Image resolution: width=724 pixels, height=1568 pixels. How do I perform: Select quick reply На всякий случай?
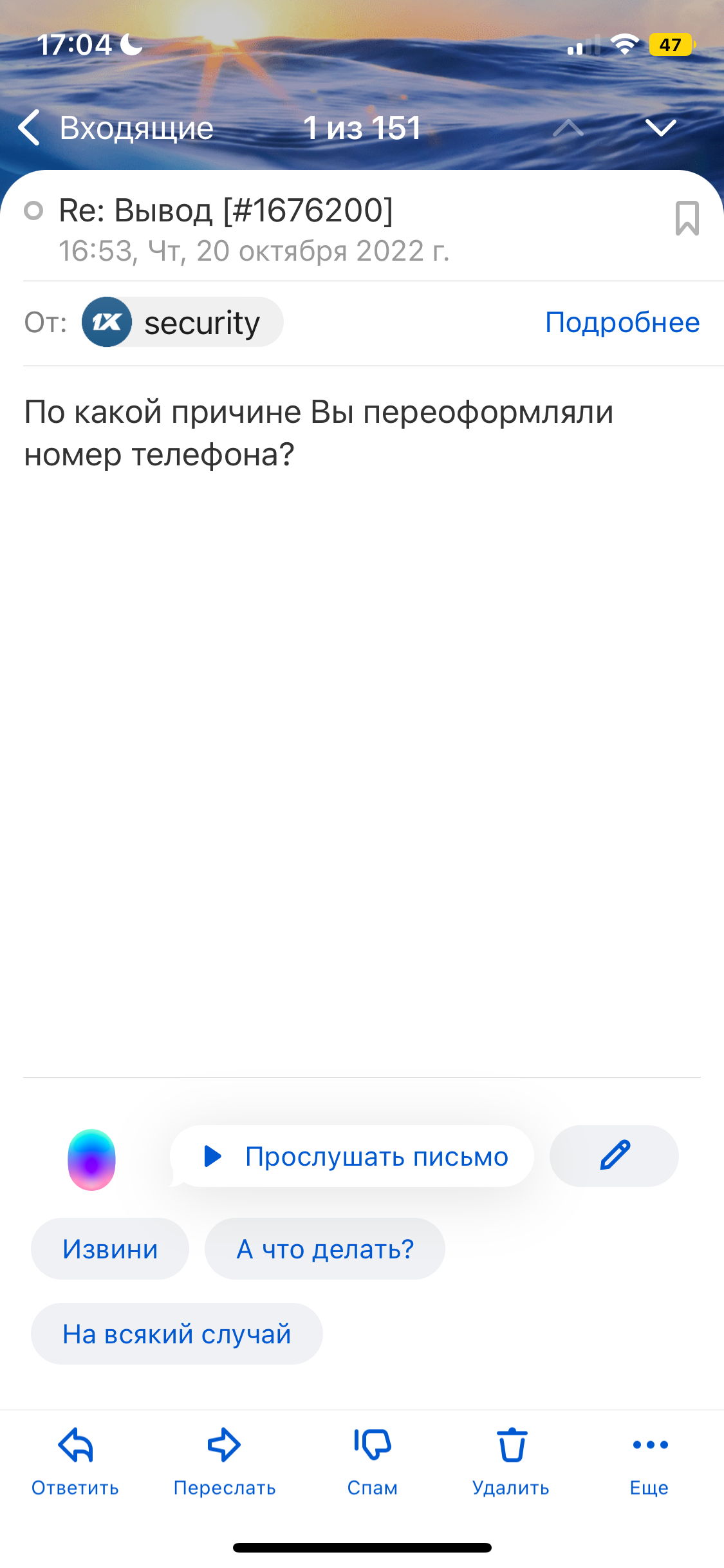point(176,1334)
